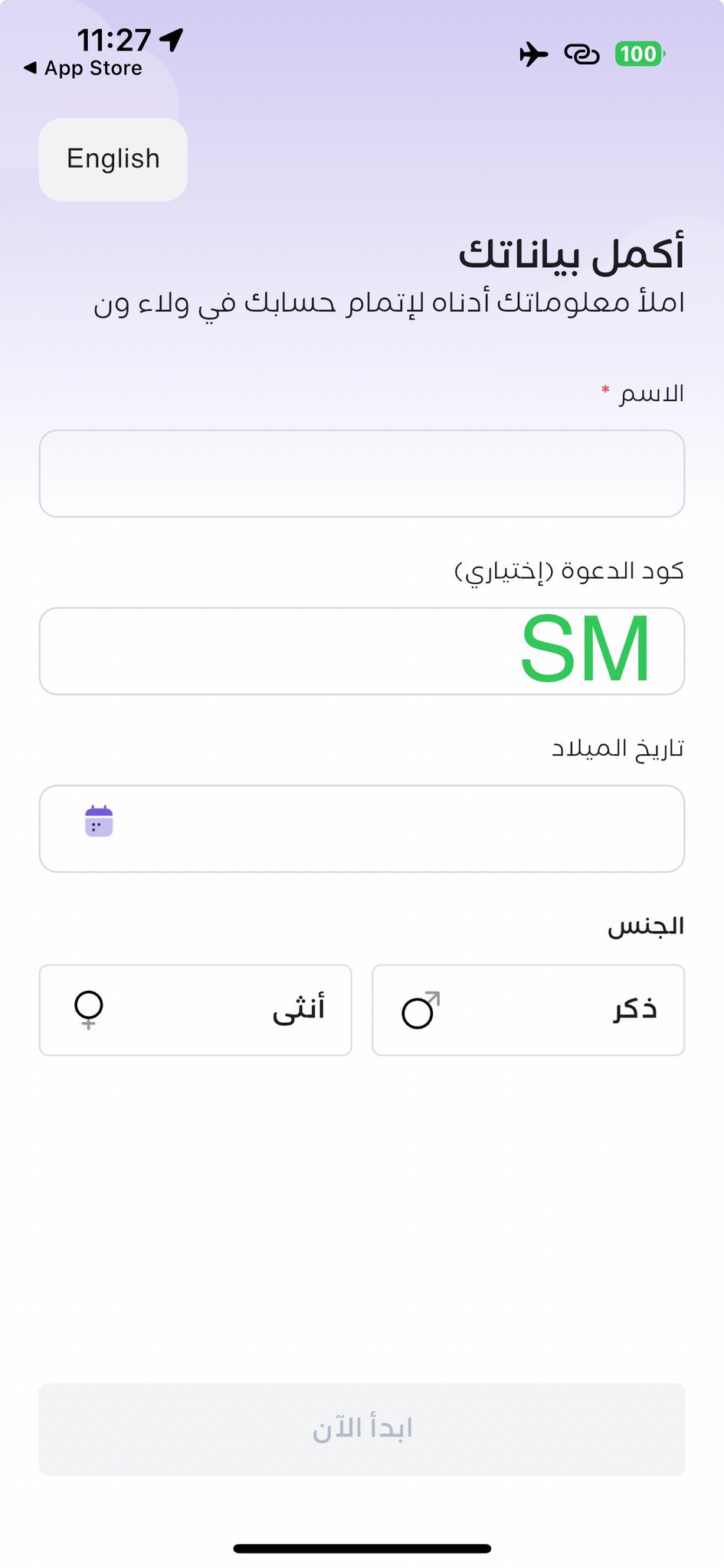Image resolution: width=724 pixels, height=1568 pixels.
Task: Focus the invitation code (كود الدعوة) field
Action: coord(362,652)
